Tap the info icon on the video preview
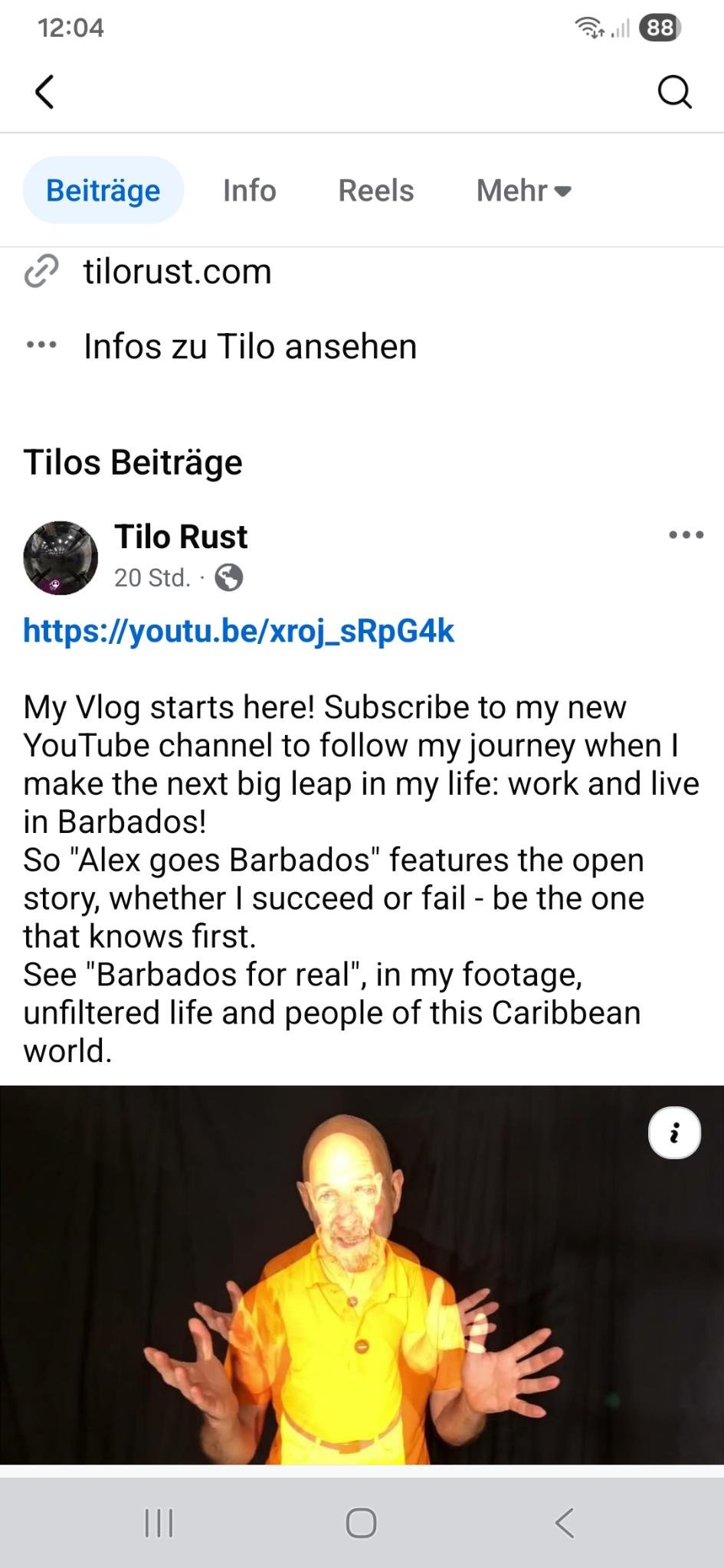The image size is (724, 1568). click(x=674, y=1132)
